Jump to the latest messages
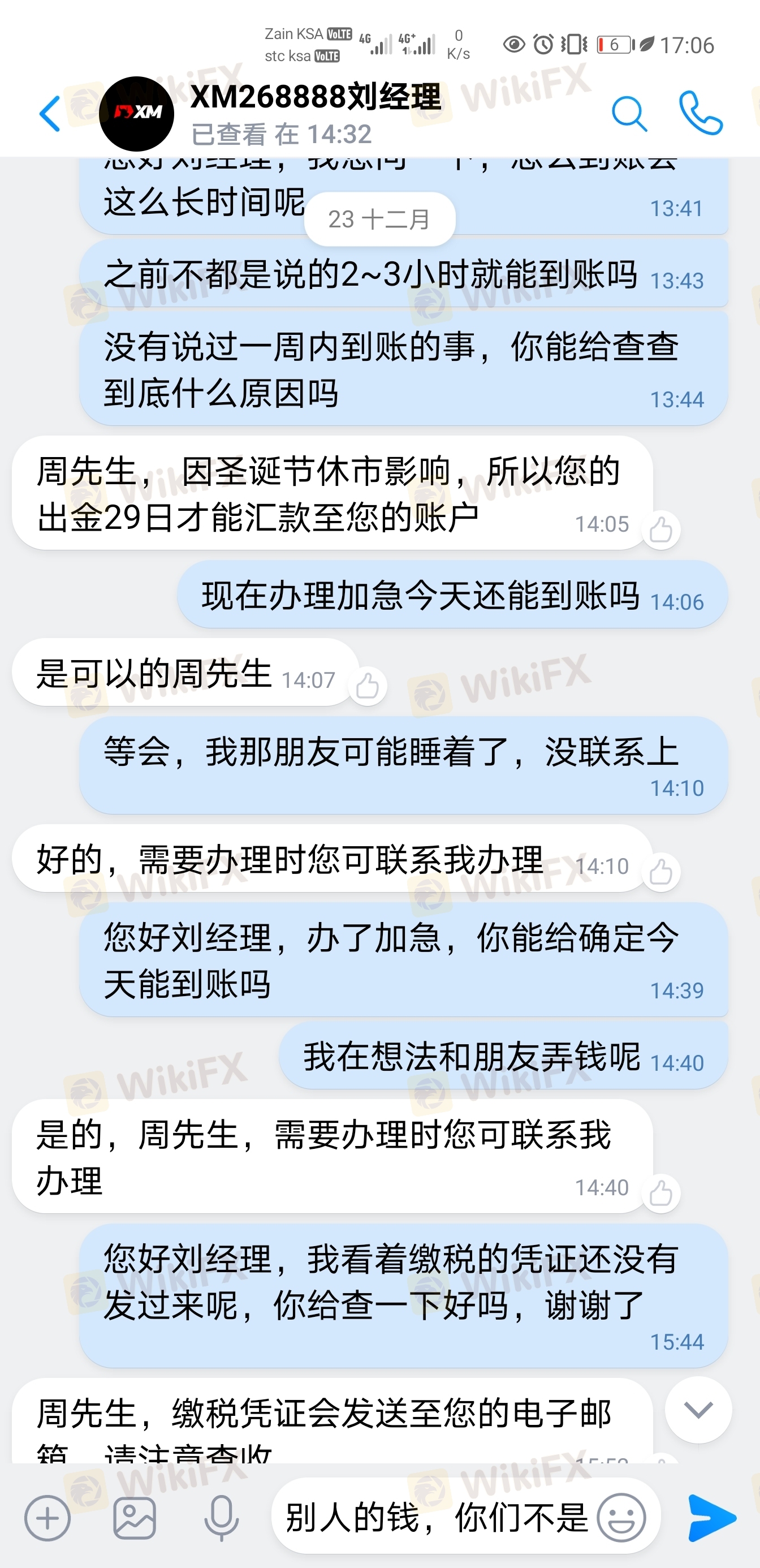This screenshot has height=1568, width=760. click(698, 1410)
